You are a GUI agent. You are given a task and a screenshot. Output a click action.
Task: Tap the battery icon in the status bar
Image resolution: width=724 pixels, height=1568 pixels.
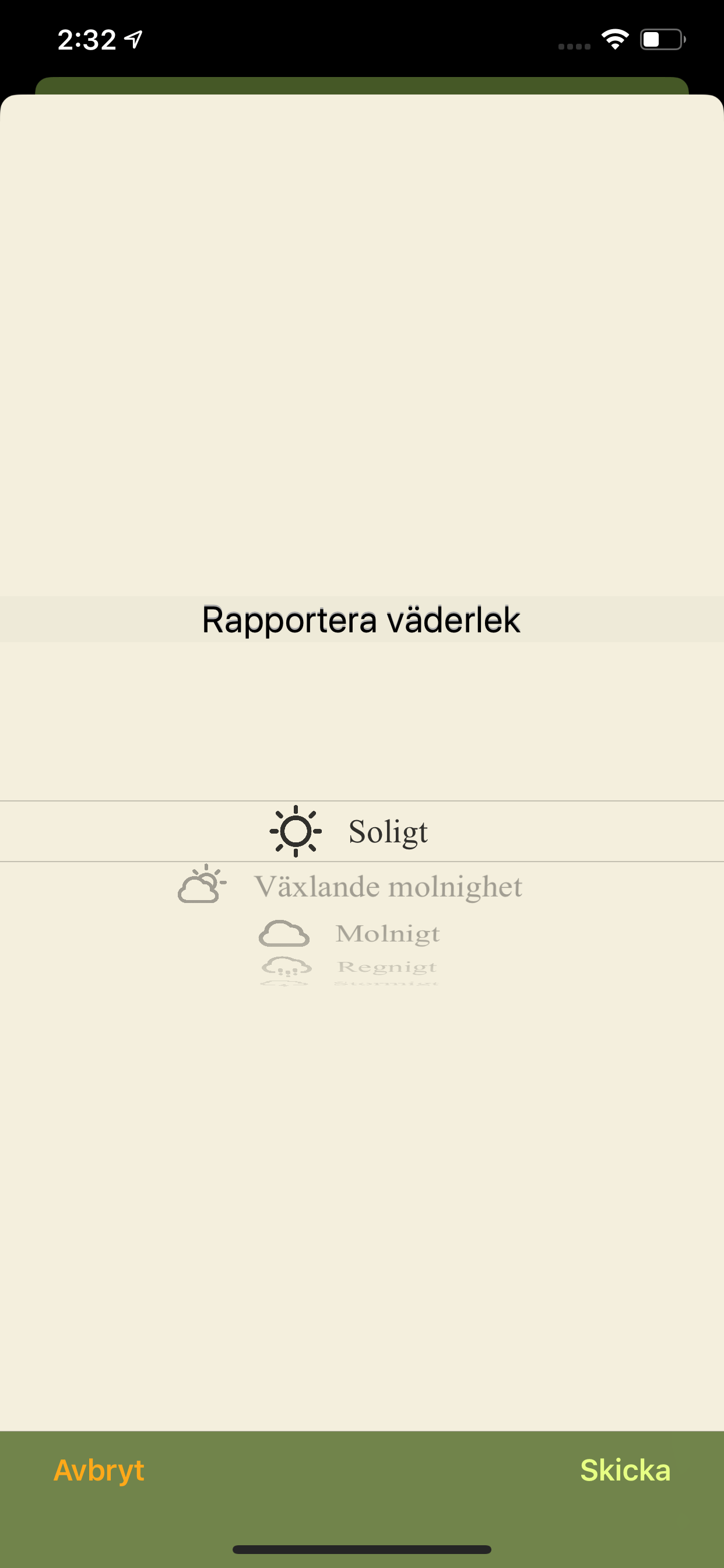(x=661, y=38)
